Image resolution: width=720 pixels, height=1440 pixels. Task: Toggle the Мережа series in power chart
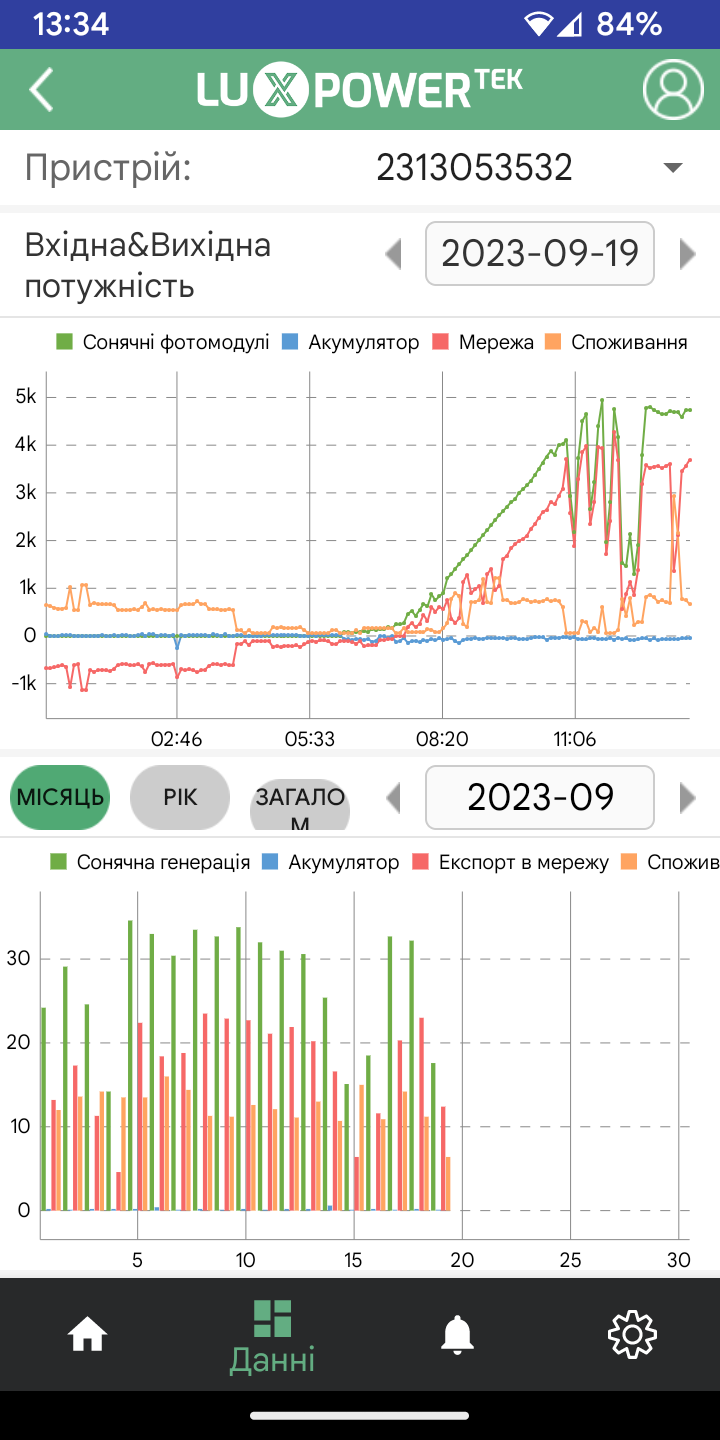[484, 342]
